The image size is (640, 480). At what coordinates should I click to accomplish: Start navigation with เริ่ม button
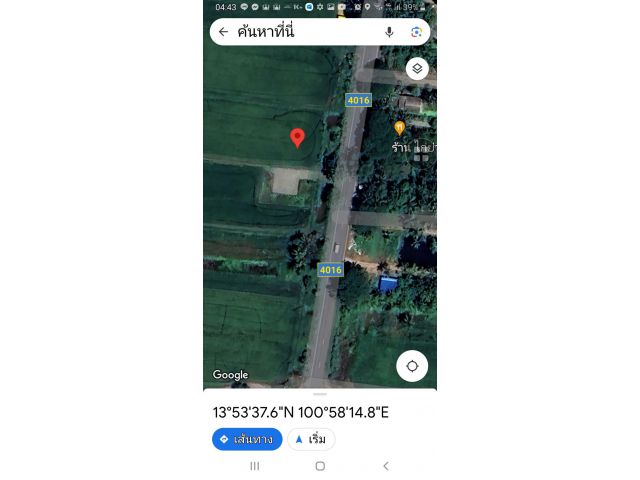click(311, 439)
